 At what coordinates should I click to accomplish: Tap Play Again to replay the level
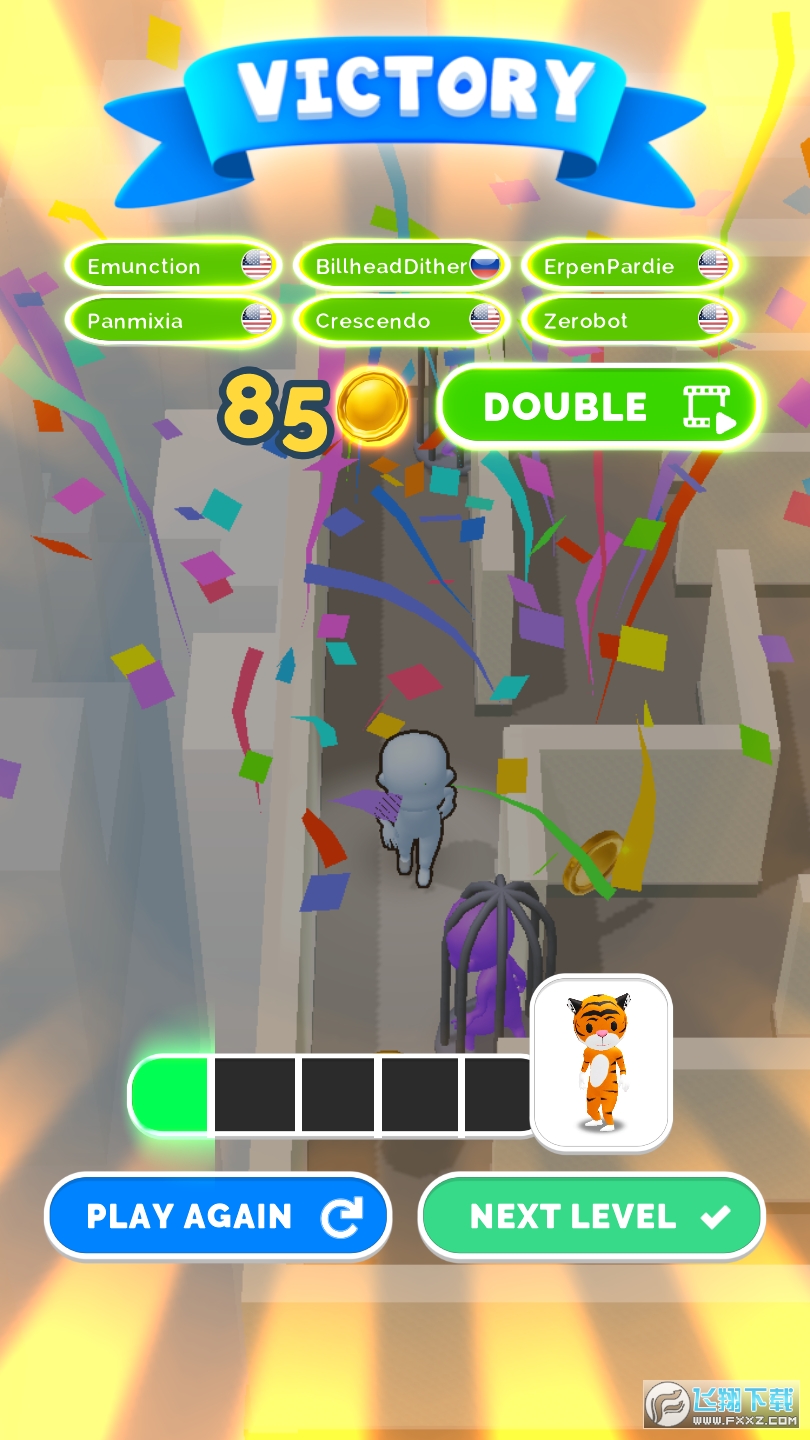217,1216
